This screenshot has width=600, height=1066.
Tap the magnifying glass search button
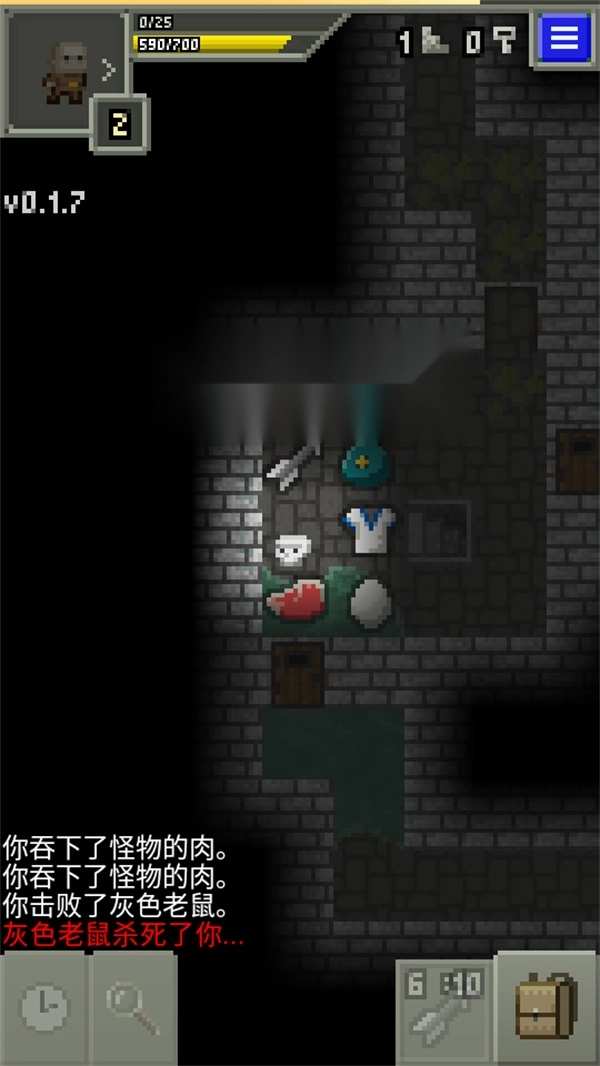(133, 1008)
